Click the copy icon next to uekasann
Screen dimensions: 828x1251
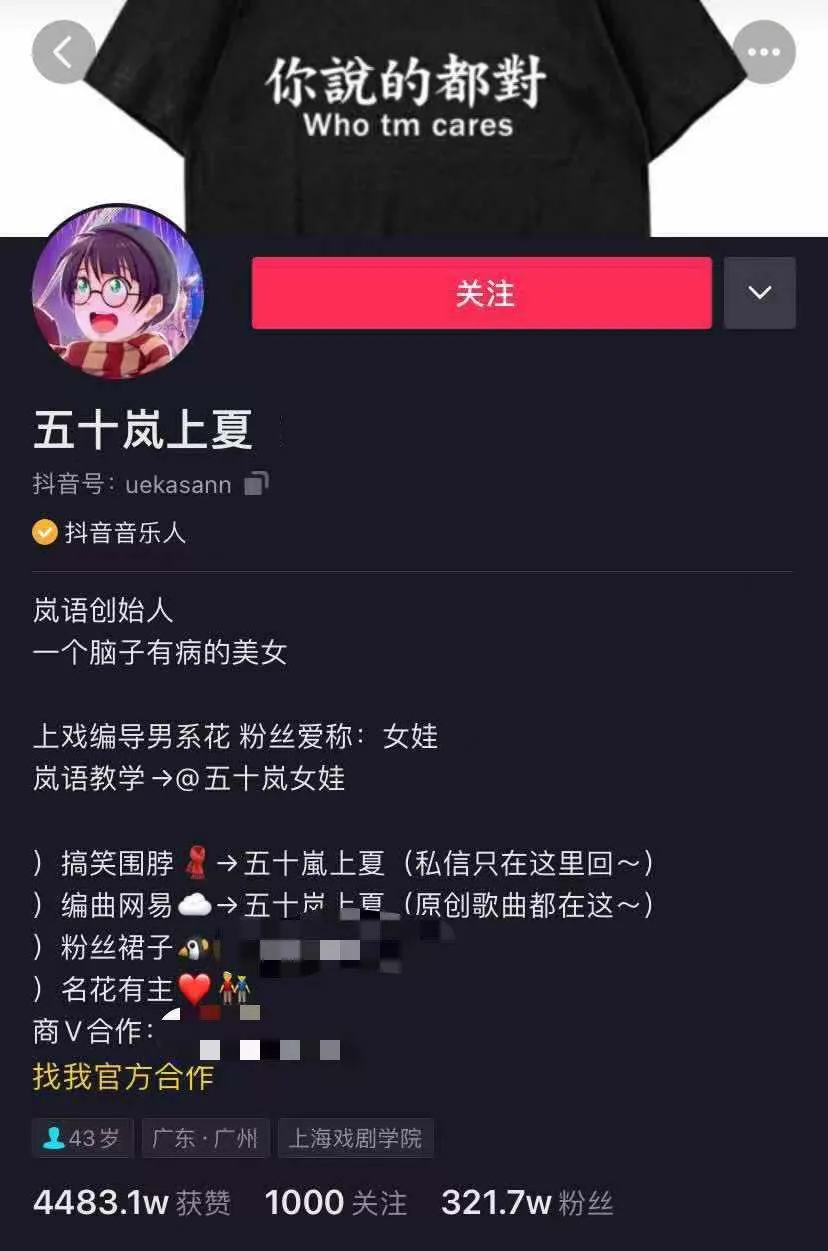tap(256, 484)
